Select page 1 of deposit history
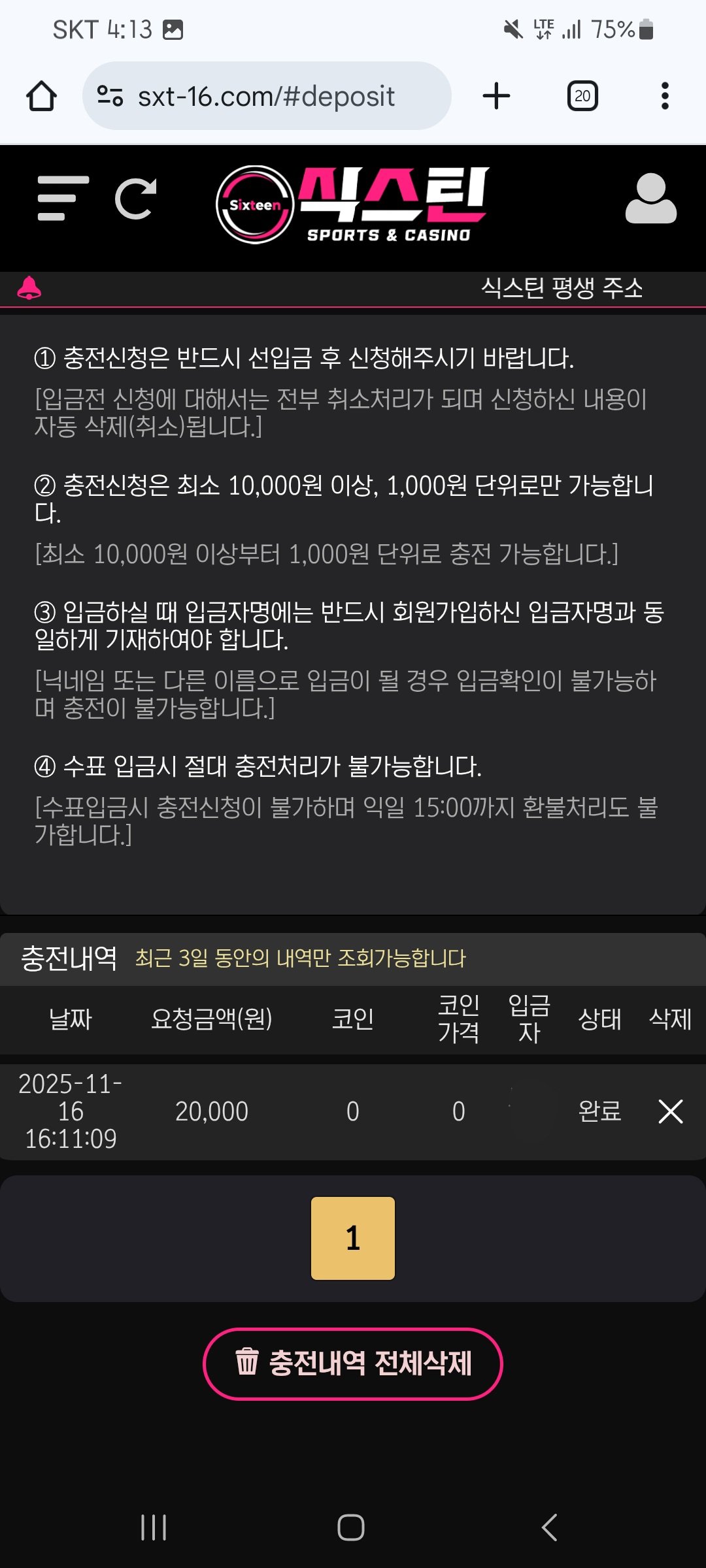Screen dimensions: 706x1568 coord(353,1238)
